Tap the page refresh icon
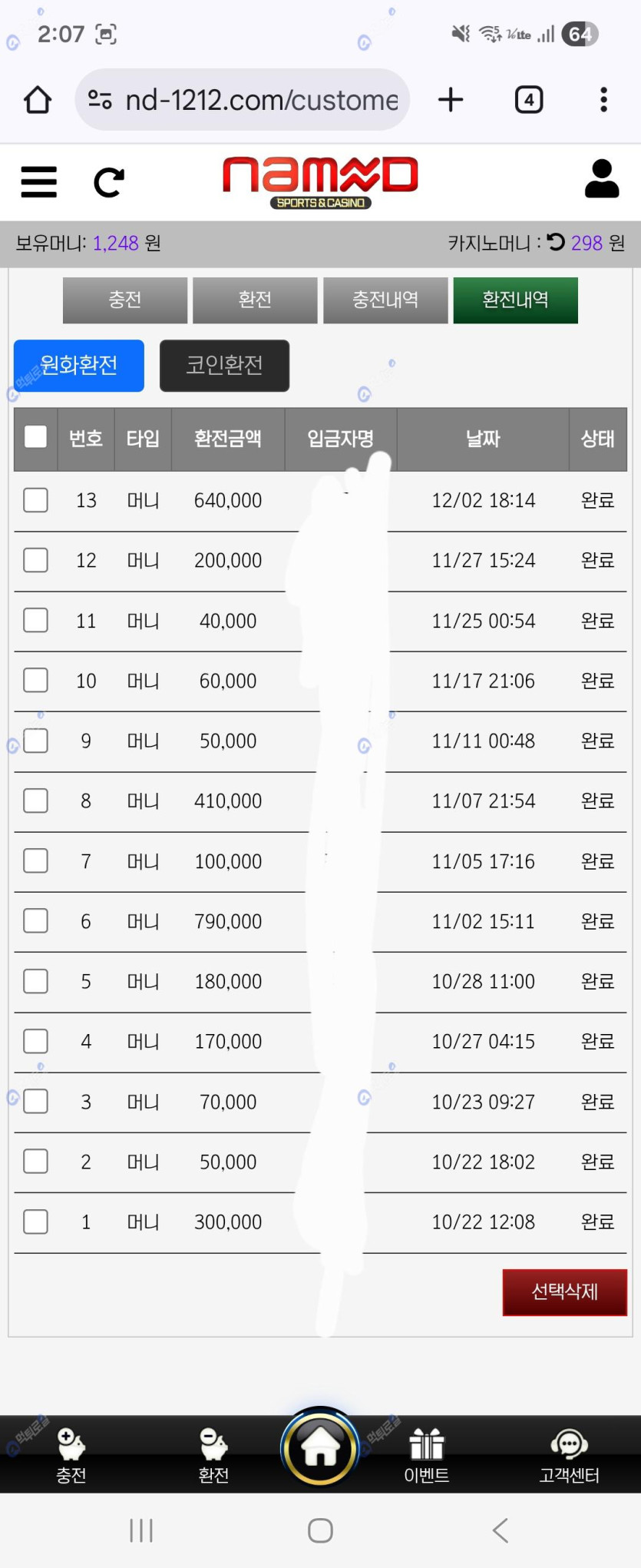 [x=108, y=183]
